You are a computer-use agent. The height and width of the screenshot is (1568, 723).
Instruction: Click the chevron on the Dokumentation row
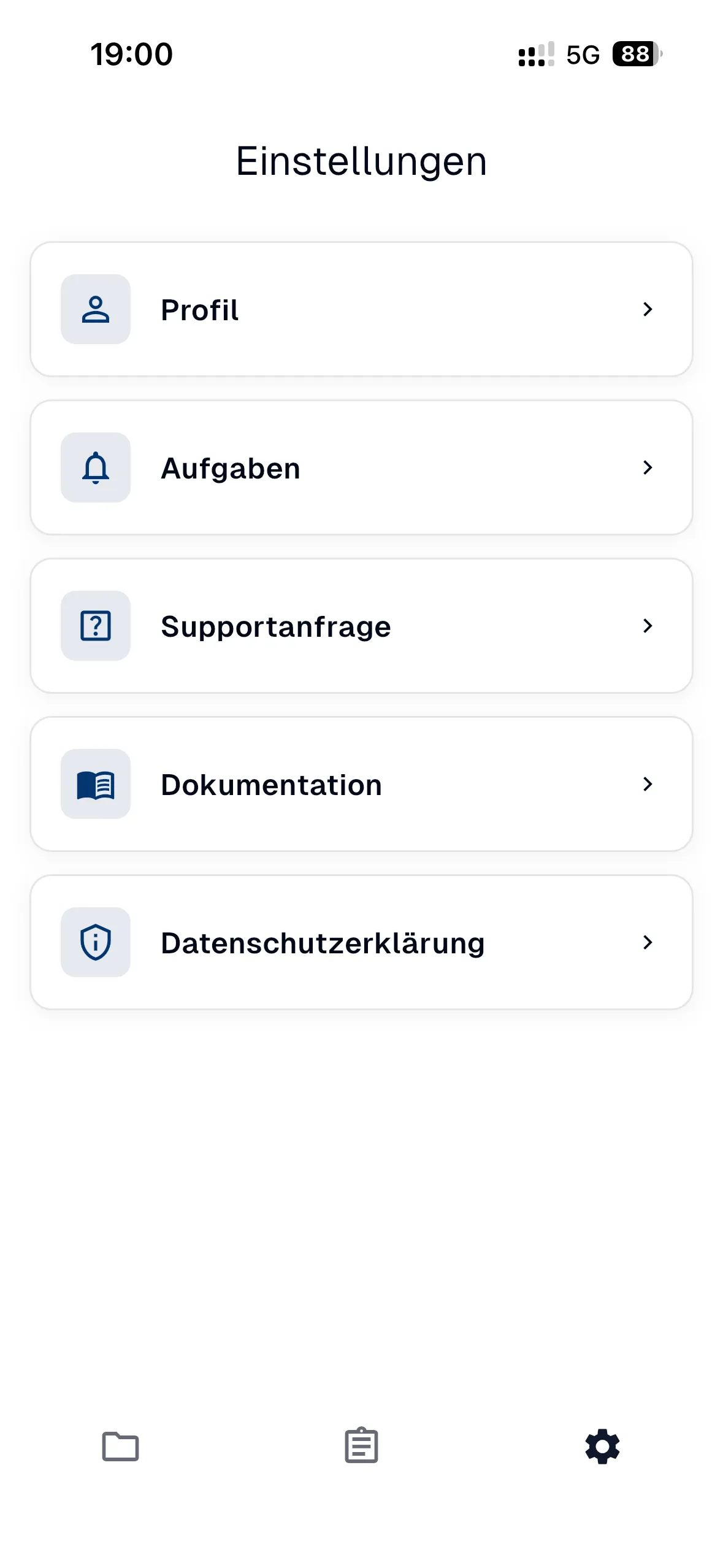click(648, 785)
